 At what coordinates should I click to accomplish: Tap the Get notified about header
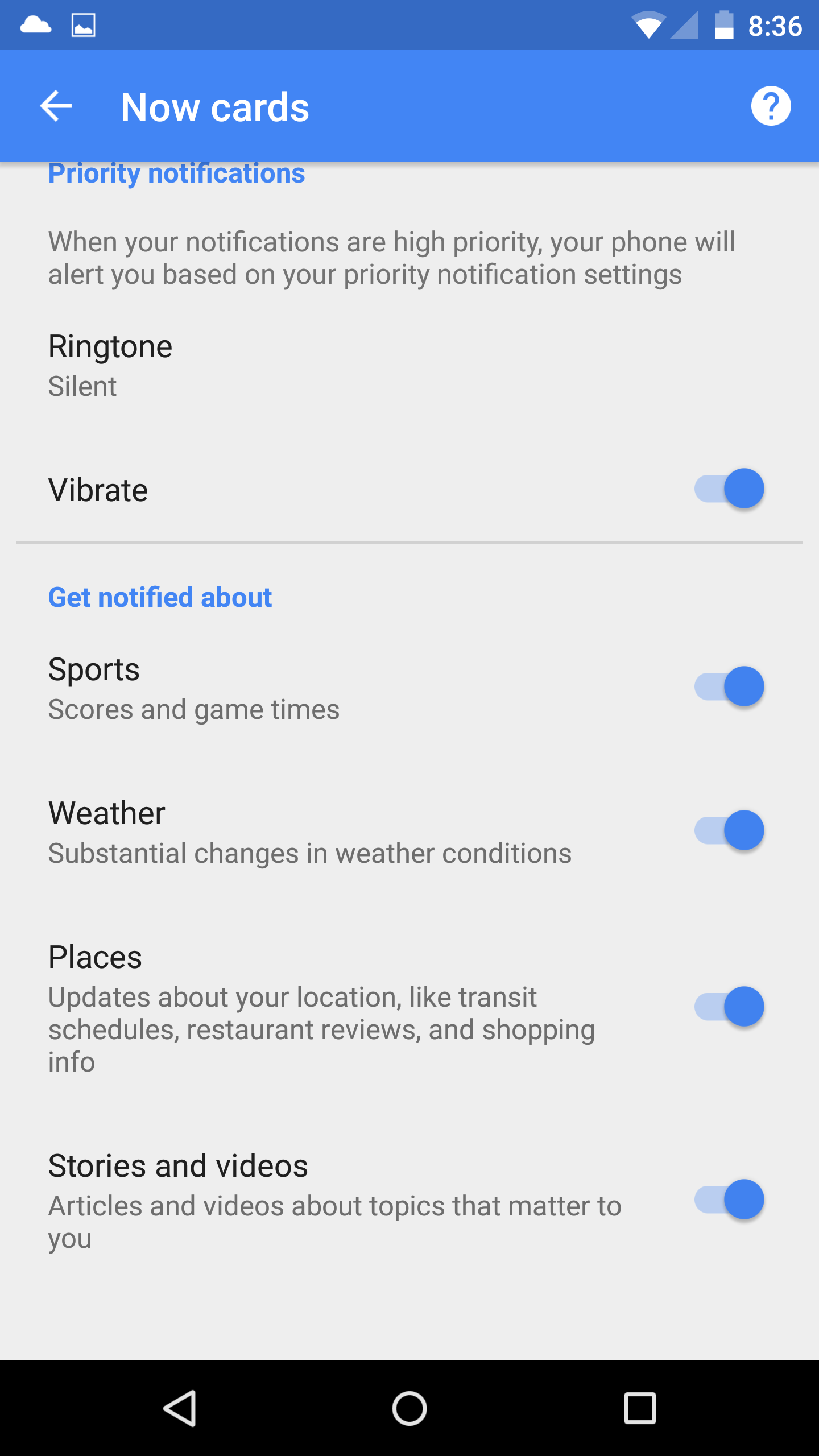[160, 597]
